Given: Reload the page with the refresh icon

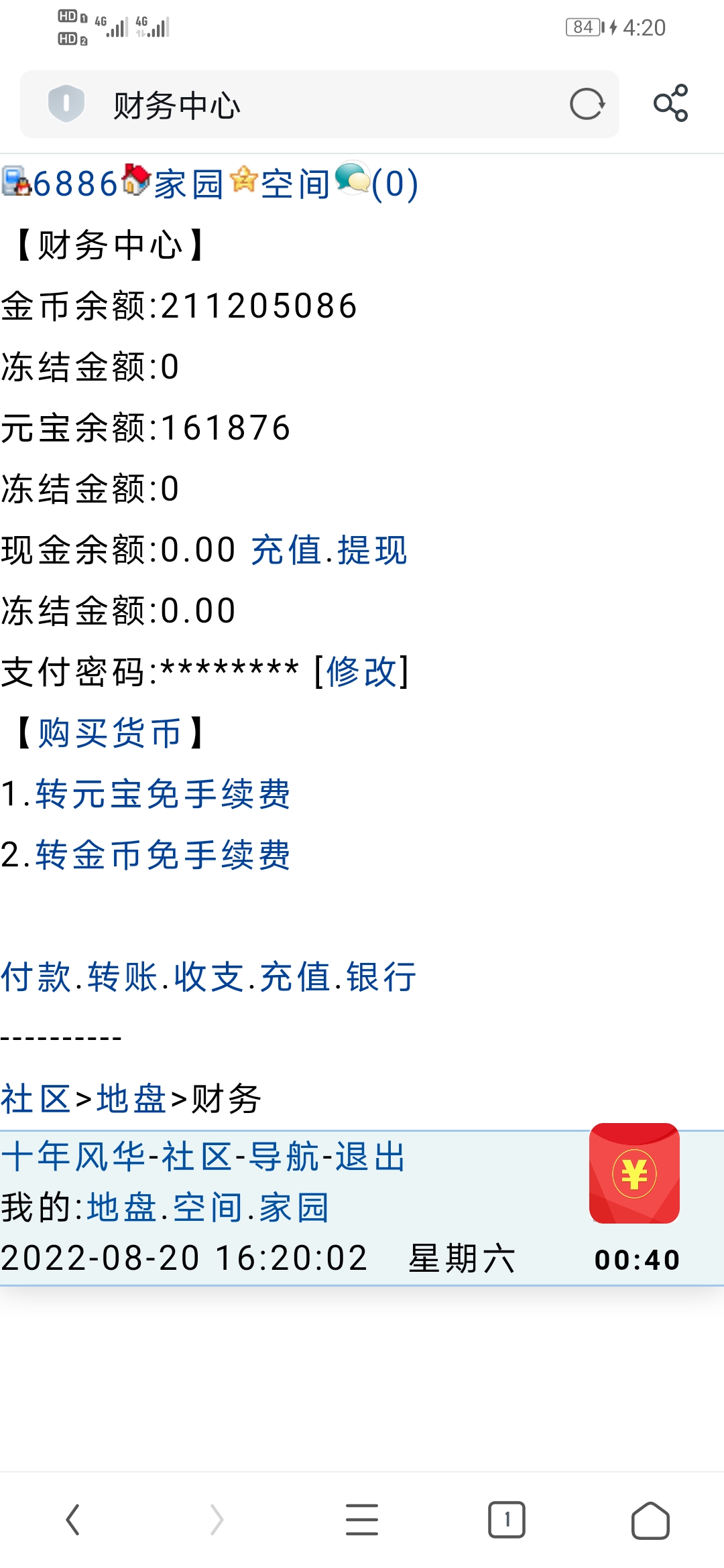Looking at the screenshot, I should pyautogui.click(x=587, y=105).
